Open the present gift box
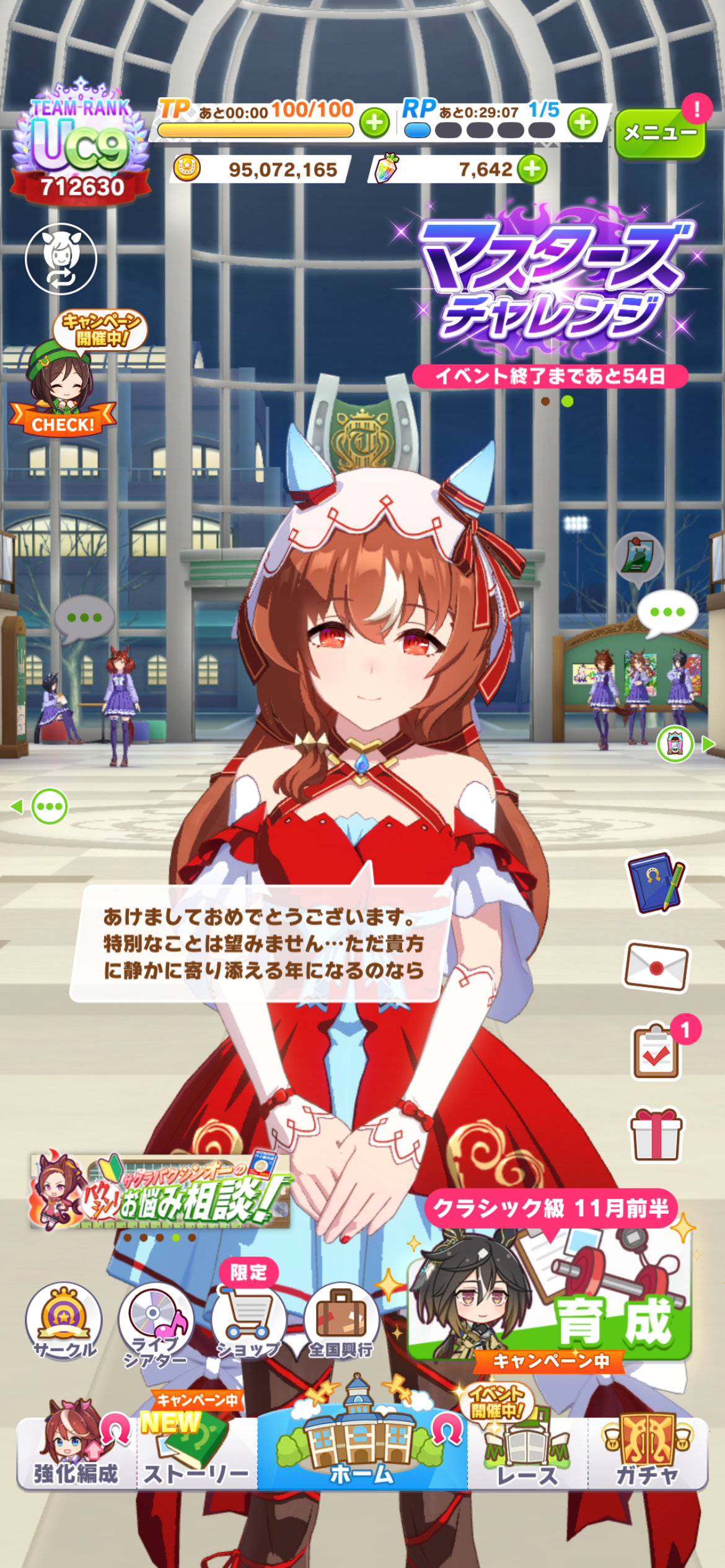Image resolution: width=725 pixels, height=1568 pixels. pos(656,1135)
